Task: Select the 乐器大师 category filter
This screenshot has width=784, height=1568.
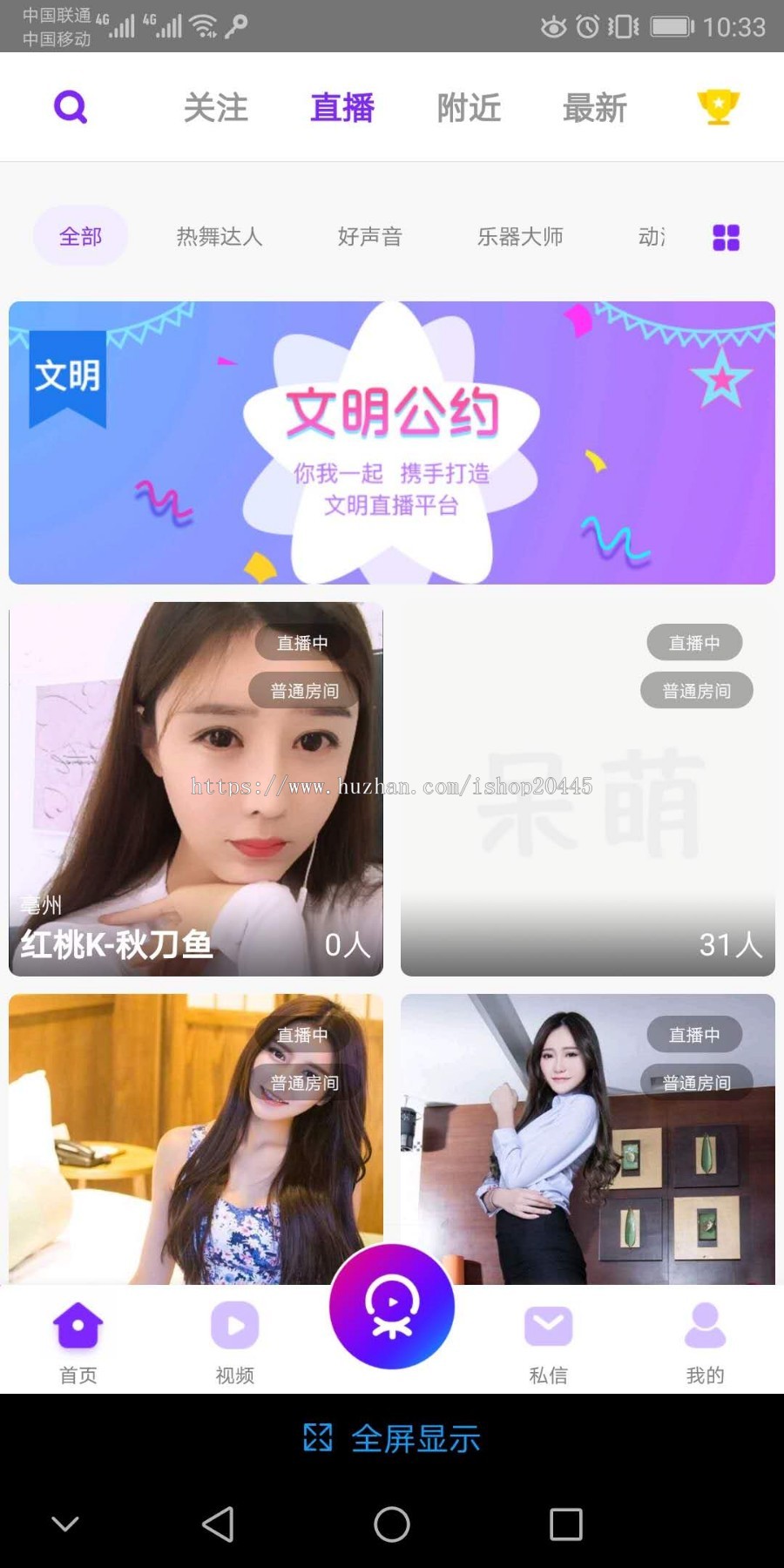Action: click(520, 236)
